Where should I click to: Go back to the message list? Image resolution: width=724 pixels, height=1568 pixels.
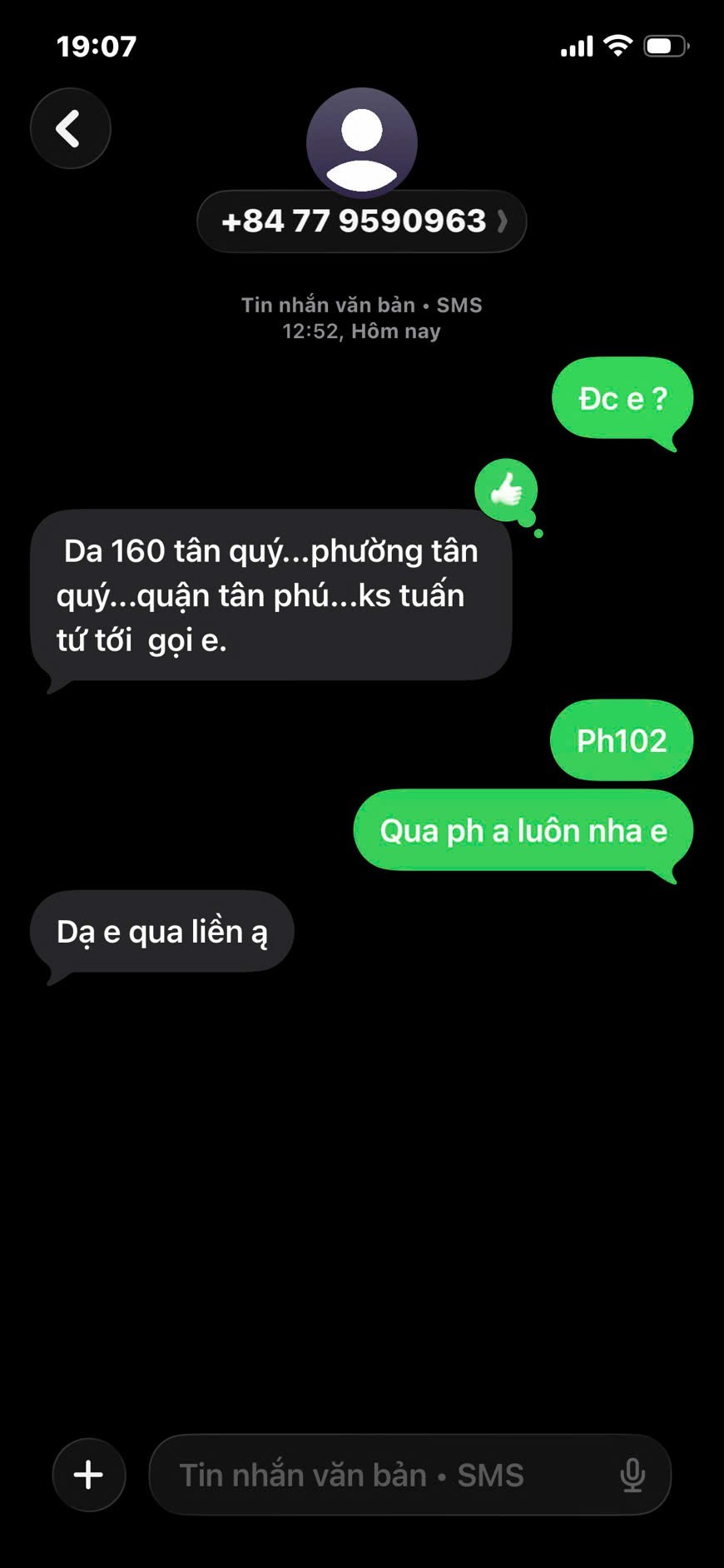pyautogui.click(x=70, y=129)
